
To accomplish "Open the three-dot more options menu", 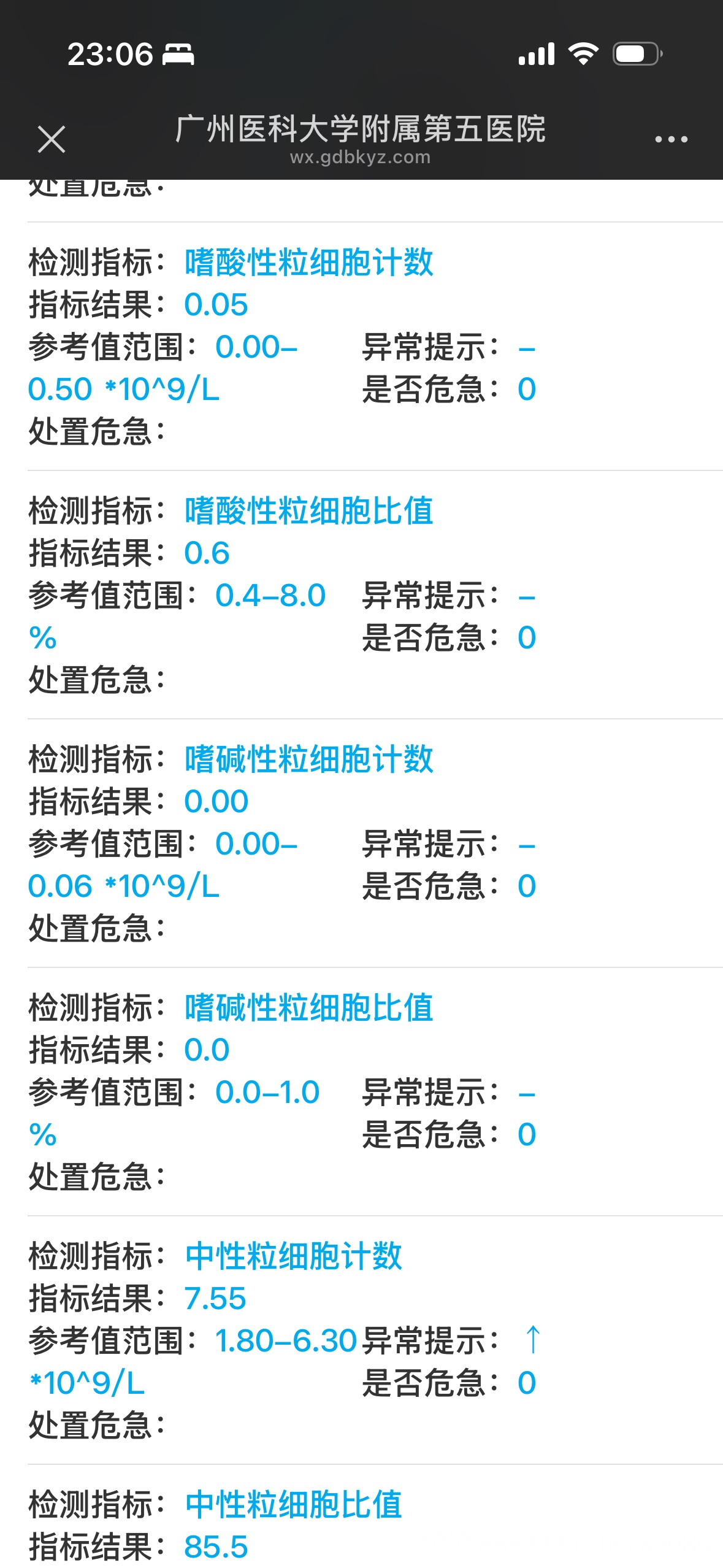I will pos(671,139).
